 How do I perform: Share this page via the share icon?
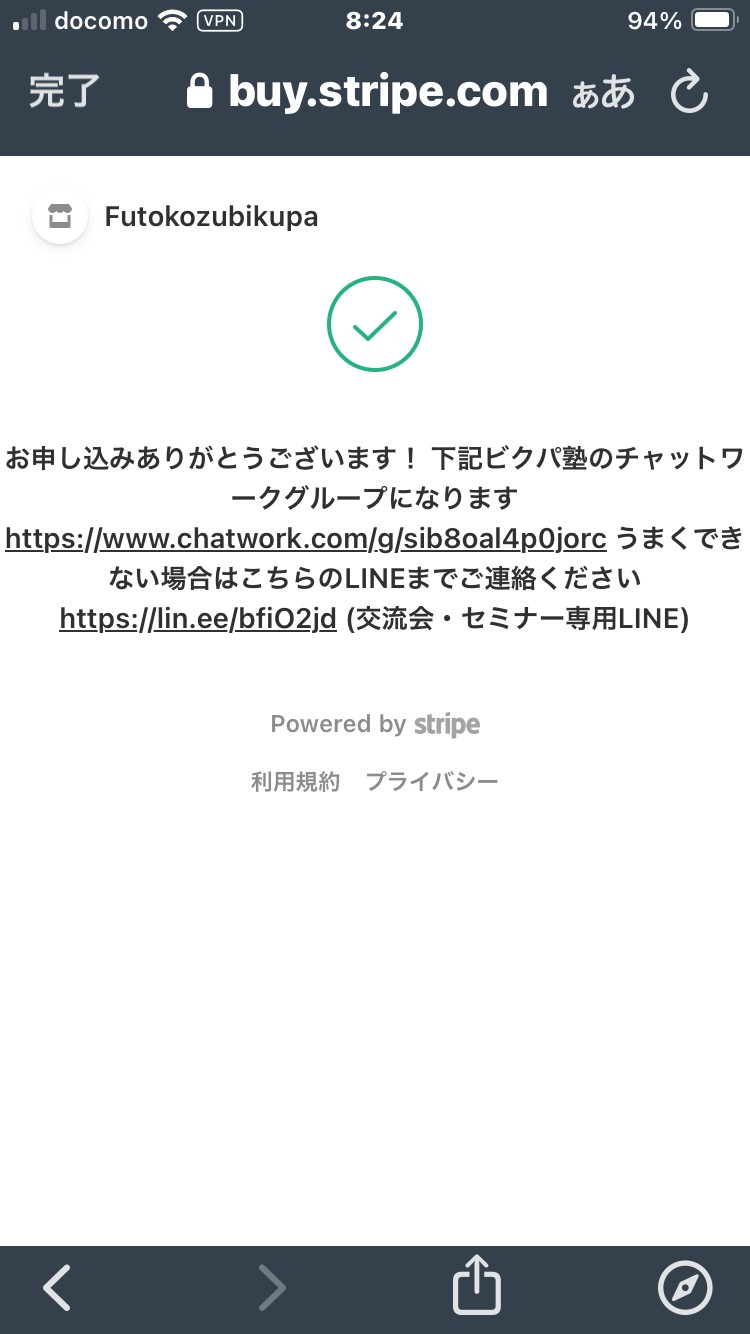477,1284
